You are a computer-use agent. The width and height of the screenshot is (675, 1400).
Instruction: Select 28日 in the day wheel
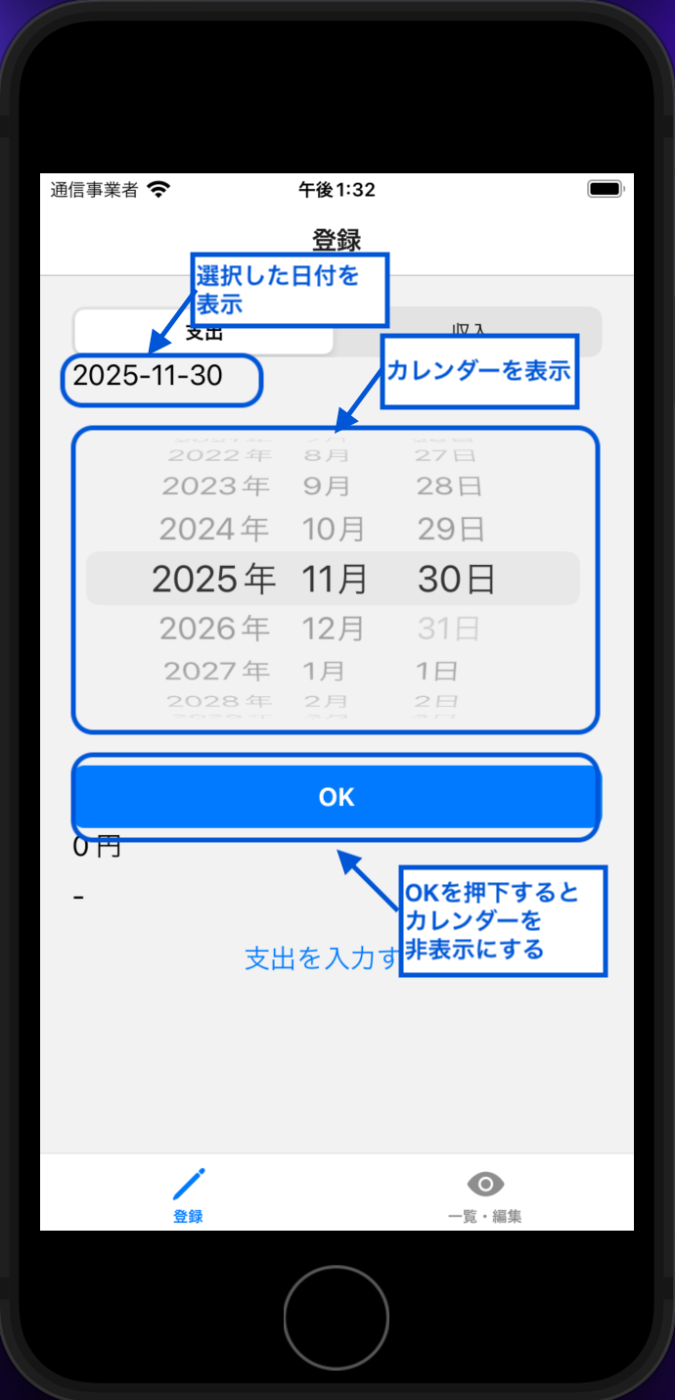point(450,487)
